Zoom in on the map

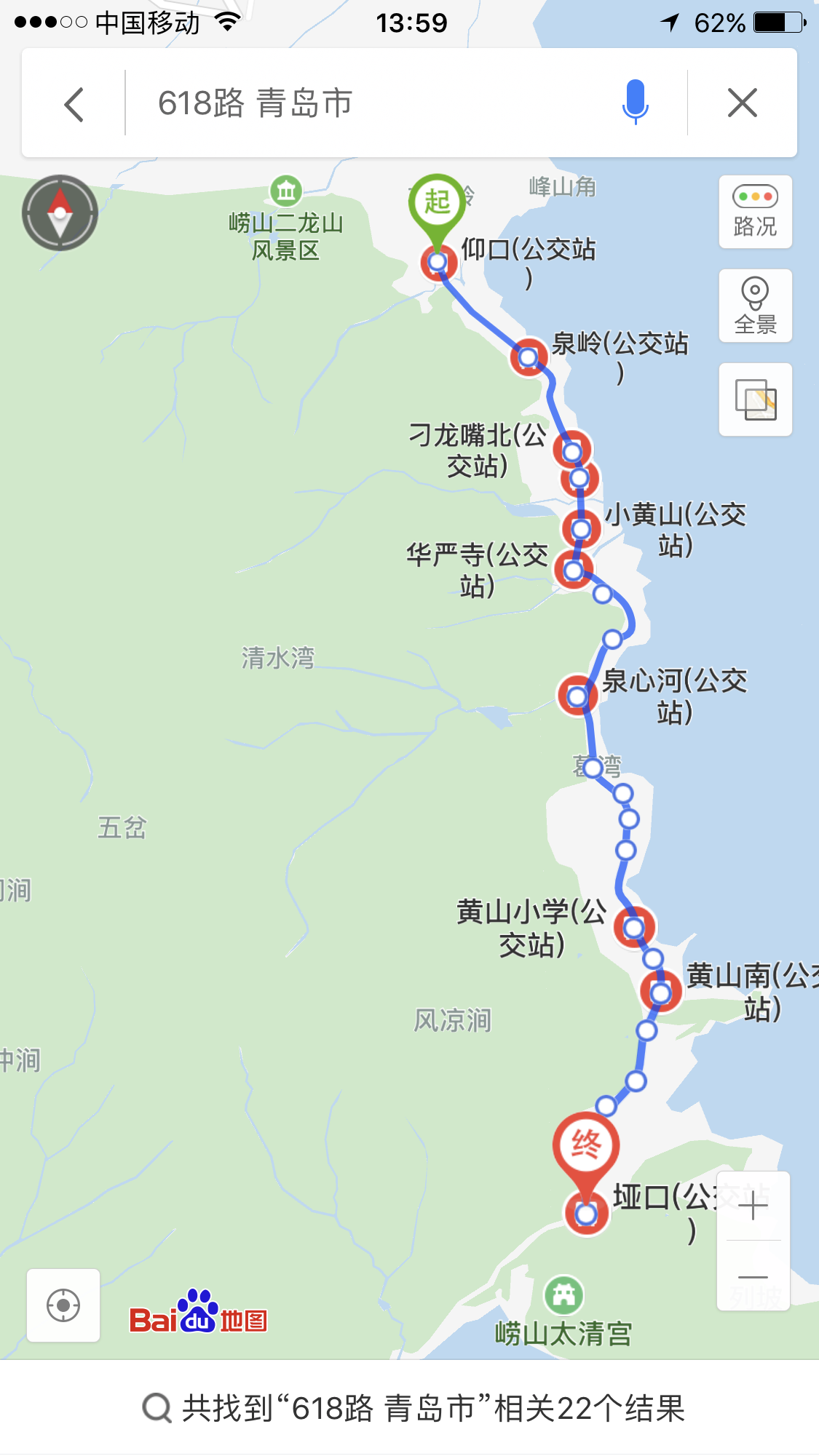(753, 1207)
